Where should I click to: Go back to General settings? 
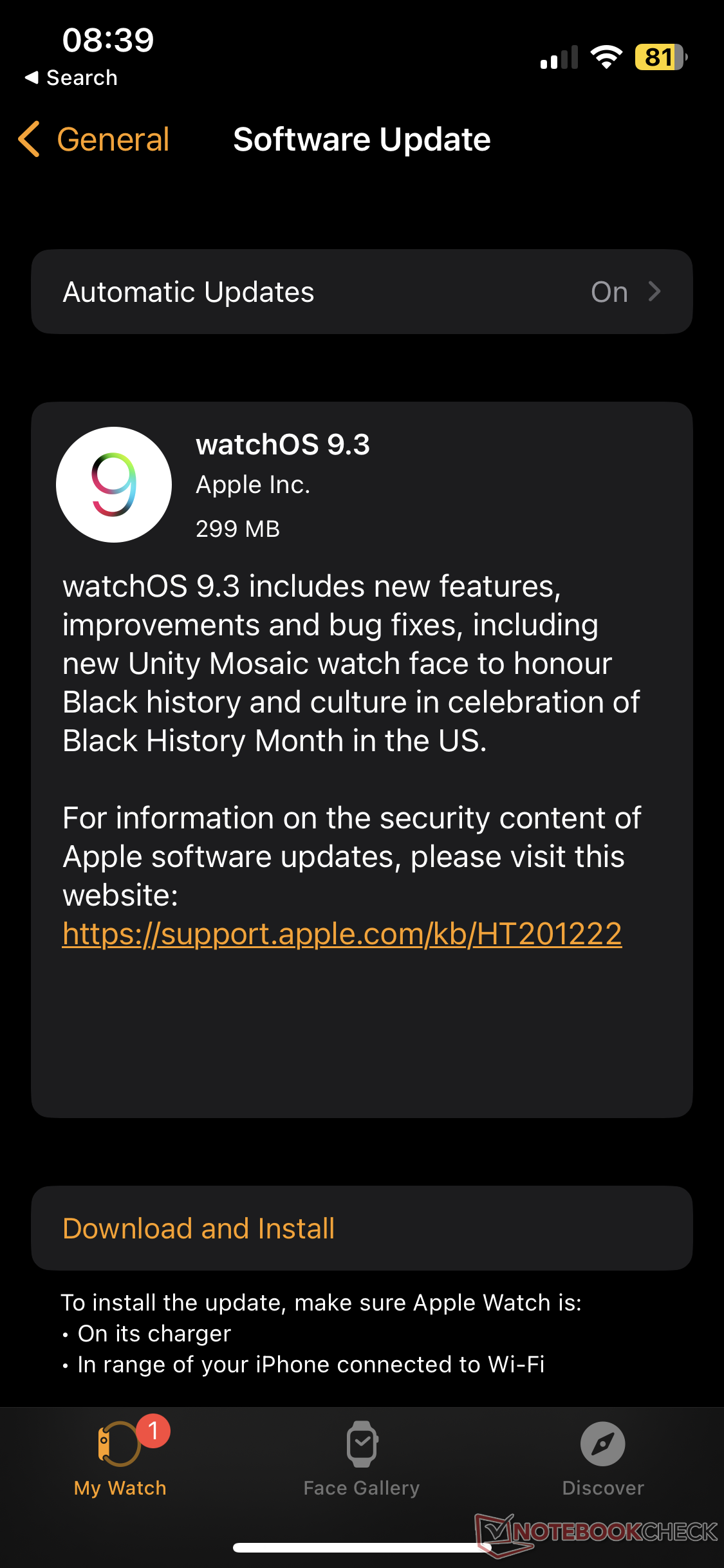pos(94,139)
